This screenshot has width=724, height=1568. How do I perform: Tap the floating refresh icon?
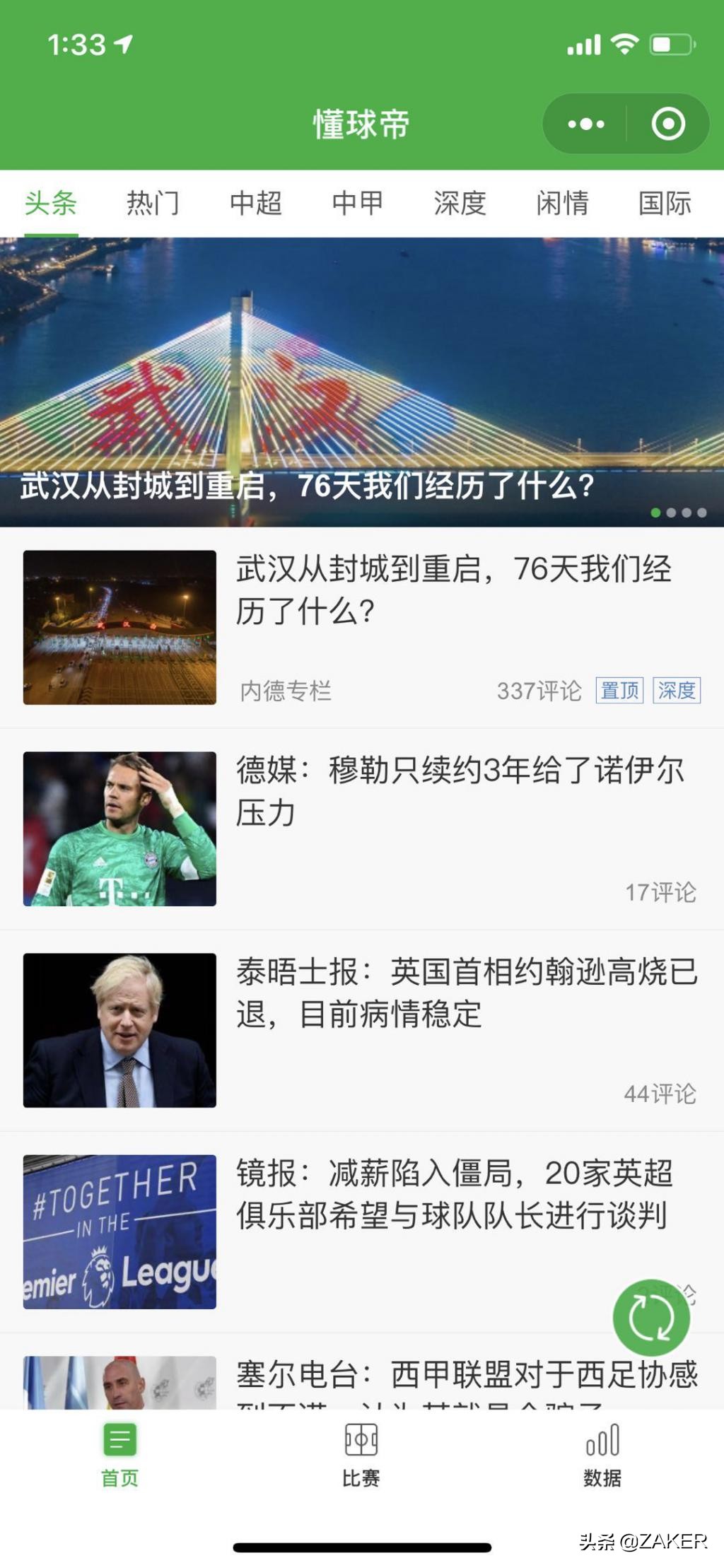click(x=652, y=1316)
